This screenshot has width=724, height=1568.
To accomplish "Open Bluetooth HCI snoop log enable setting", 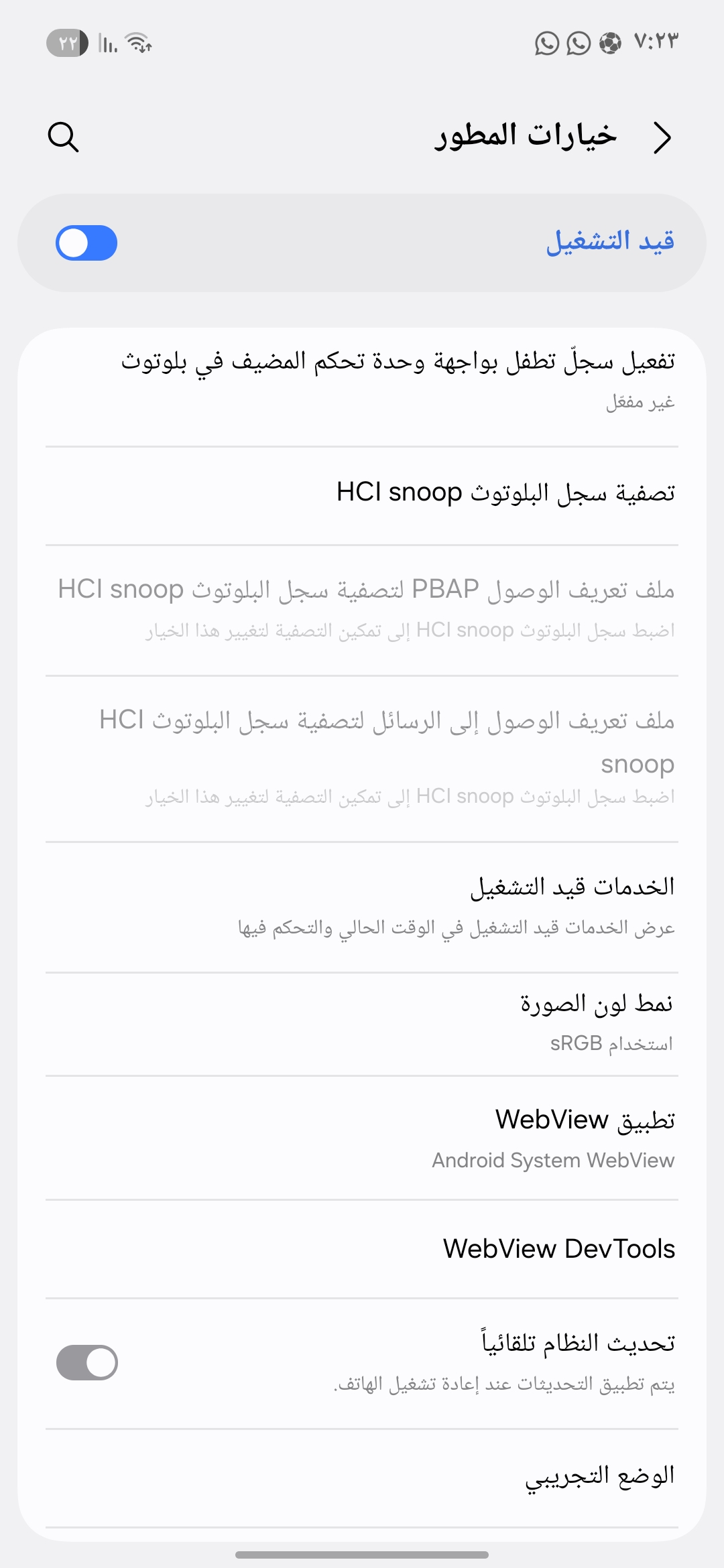I will tap(362, 381).
